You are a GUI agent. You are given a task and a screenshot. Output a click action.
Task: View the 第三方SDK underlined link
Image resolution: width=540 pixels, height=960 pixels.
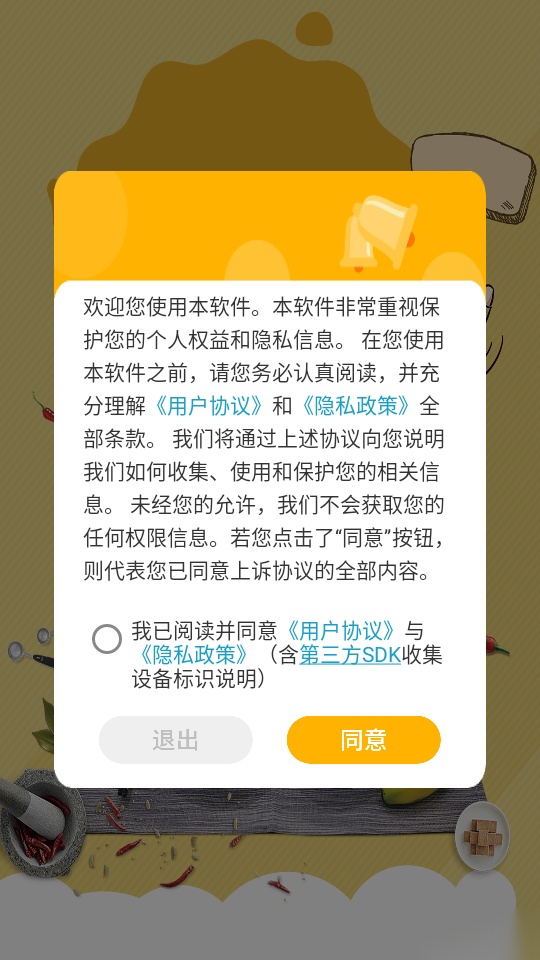[x=350, y=654]
